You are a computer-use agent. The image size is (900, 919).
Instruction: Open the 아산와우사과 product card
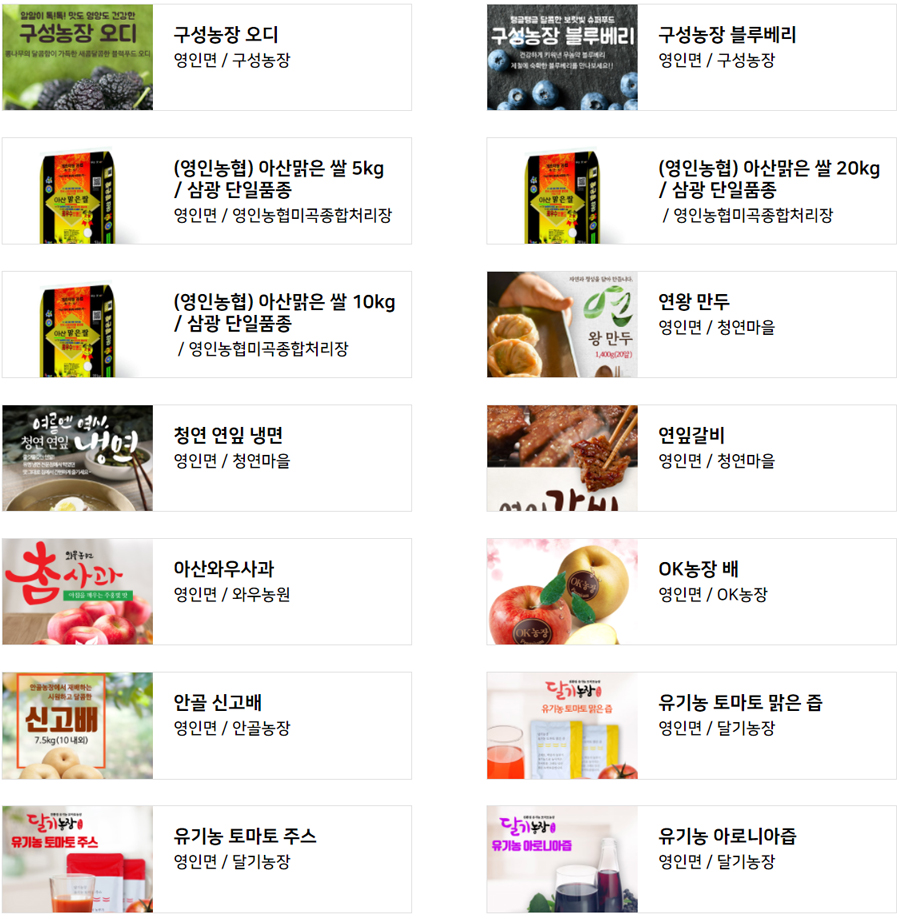coord(206,591)
